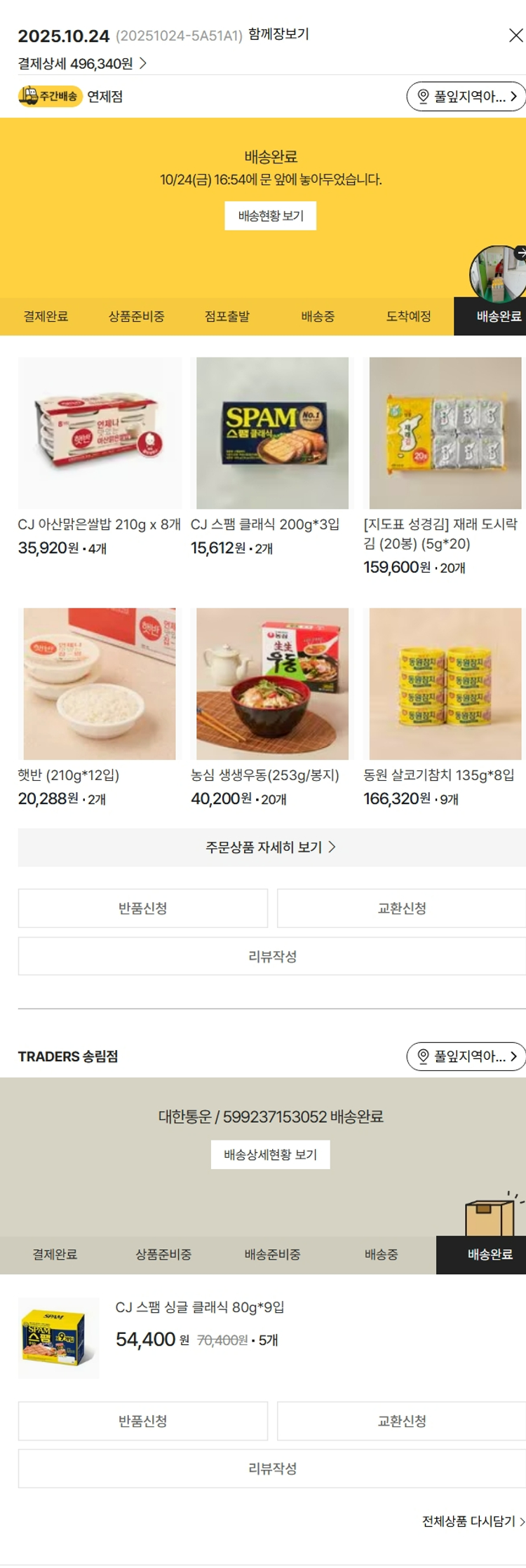526x1568 pixels.
Task: Write a review (리뷰작성) for 연제점 order
Action: point(272,957)
